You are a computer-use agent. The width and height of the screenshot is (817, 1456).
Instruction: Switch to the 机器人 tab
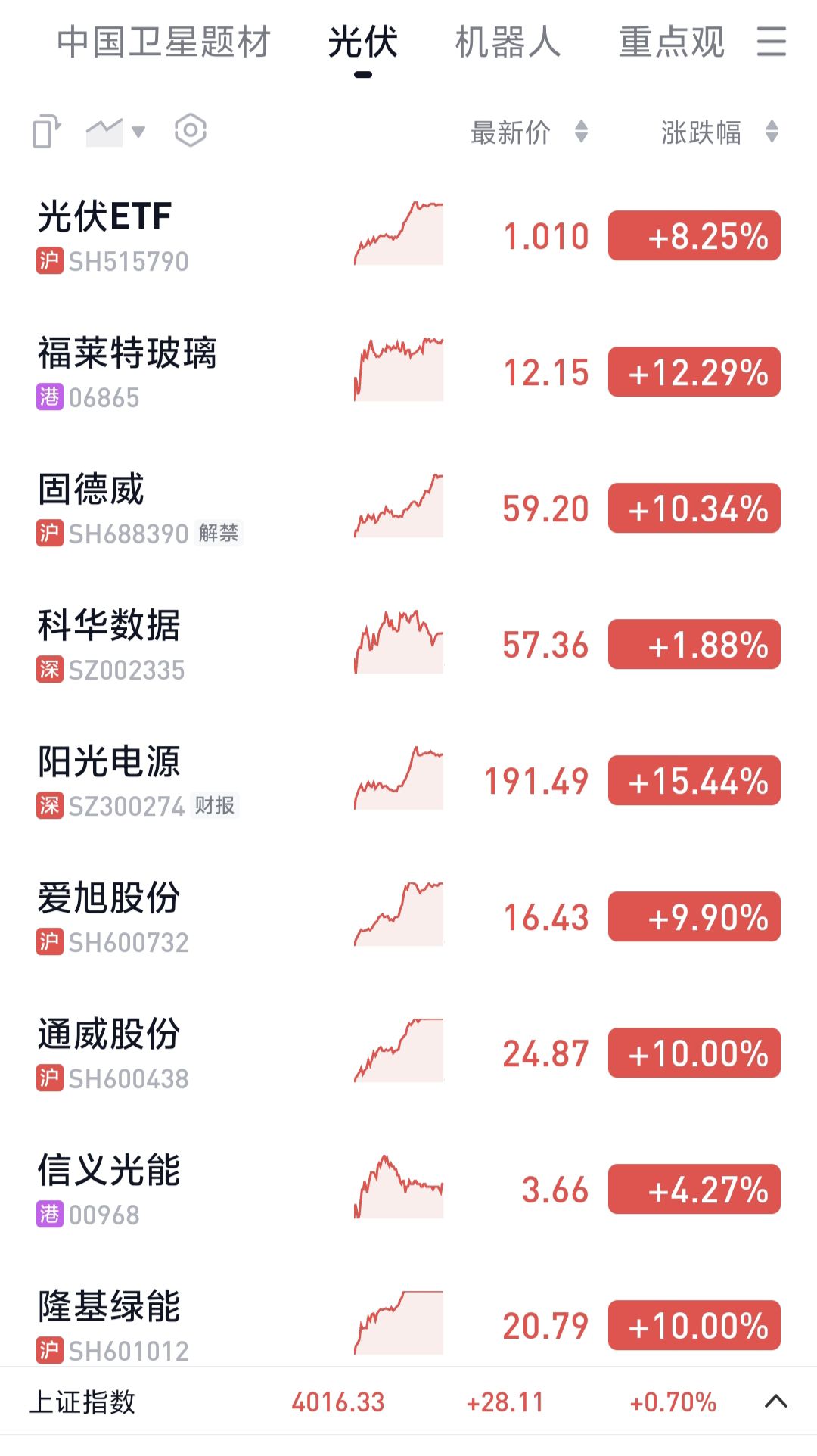pos(508,42)
